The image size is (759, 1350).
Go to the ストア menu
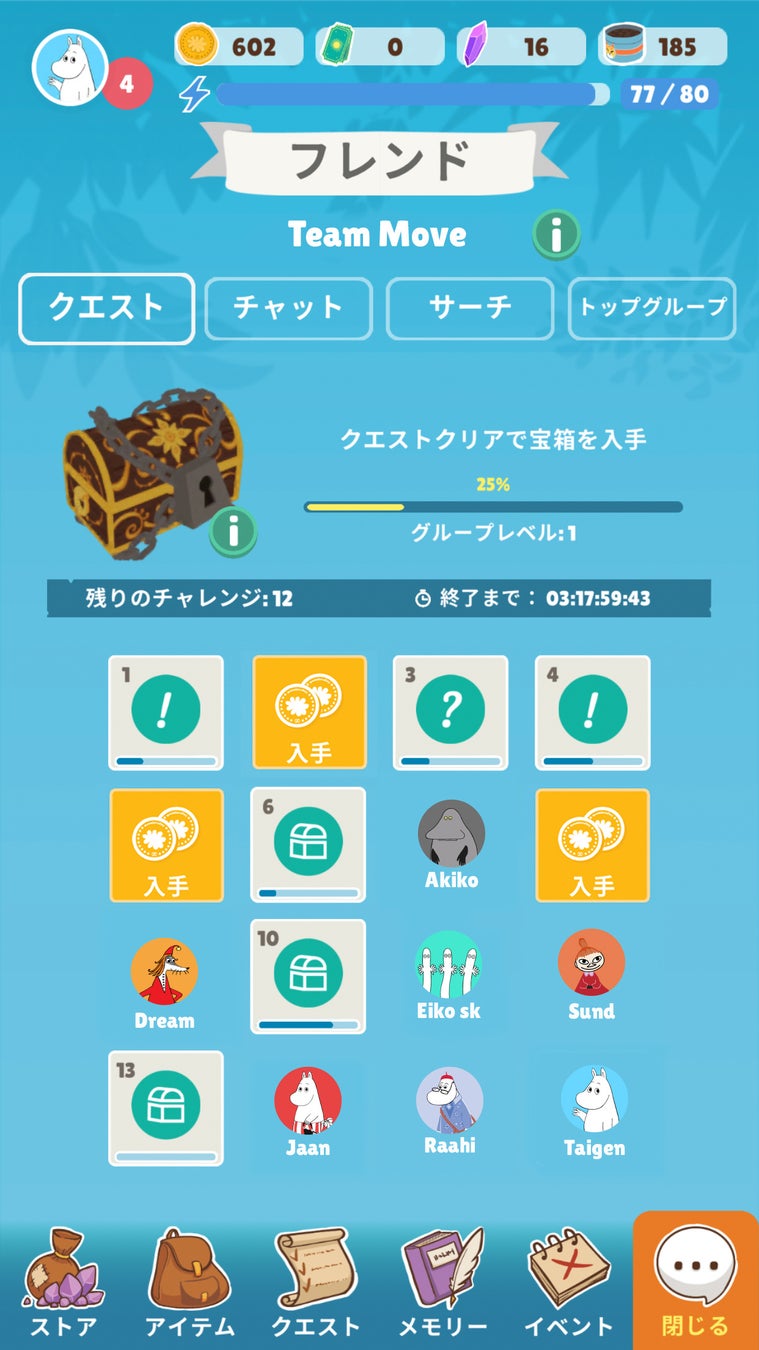coord(64,1283)
